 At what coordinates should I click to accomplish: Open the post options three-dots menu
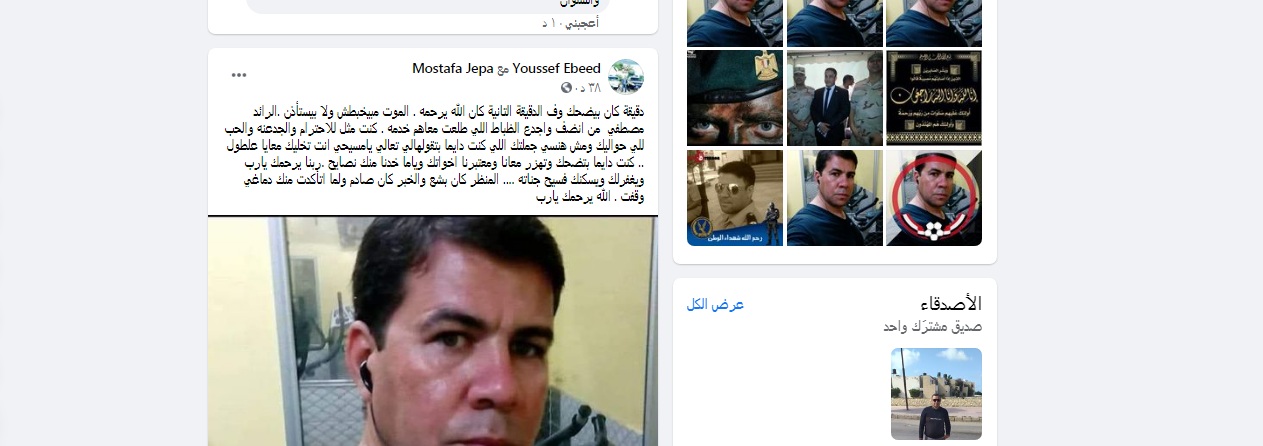[238, 75]
